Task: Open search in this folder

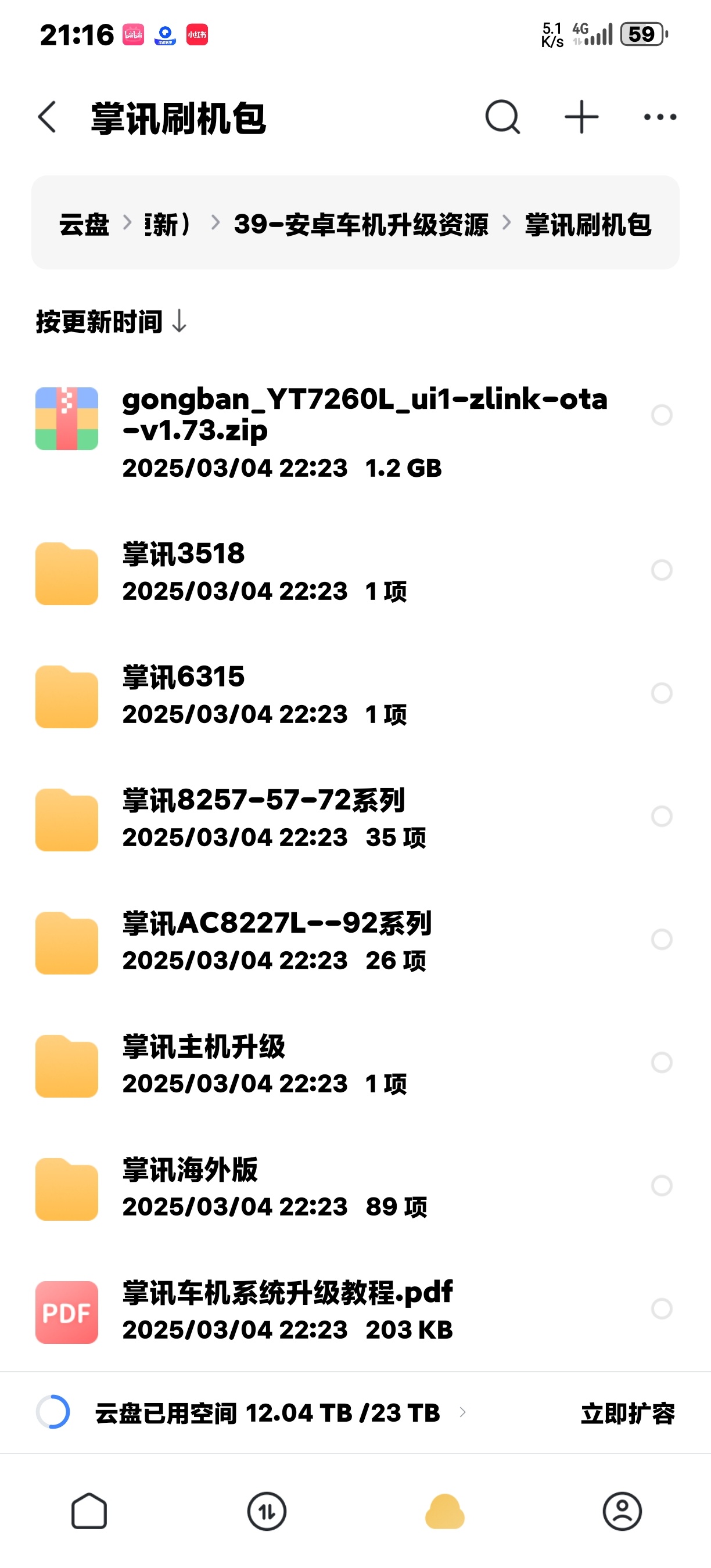Action: tap(503, 117)
